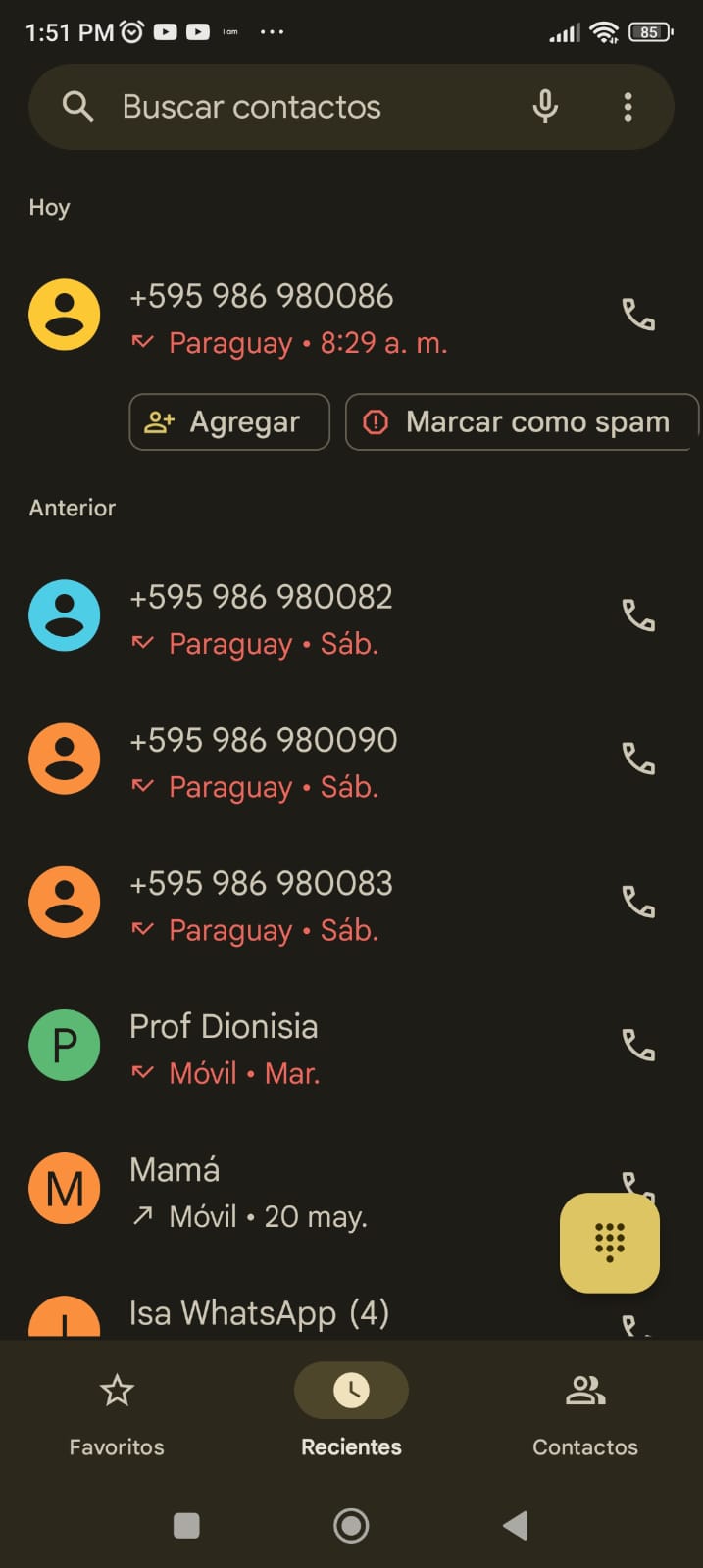Switch to the Favoritos tab
Viewport: 703px width, 1568px height.
117,1412
